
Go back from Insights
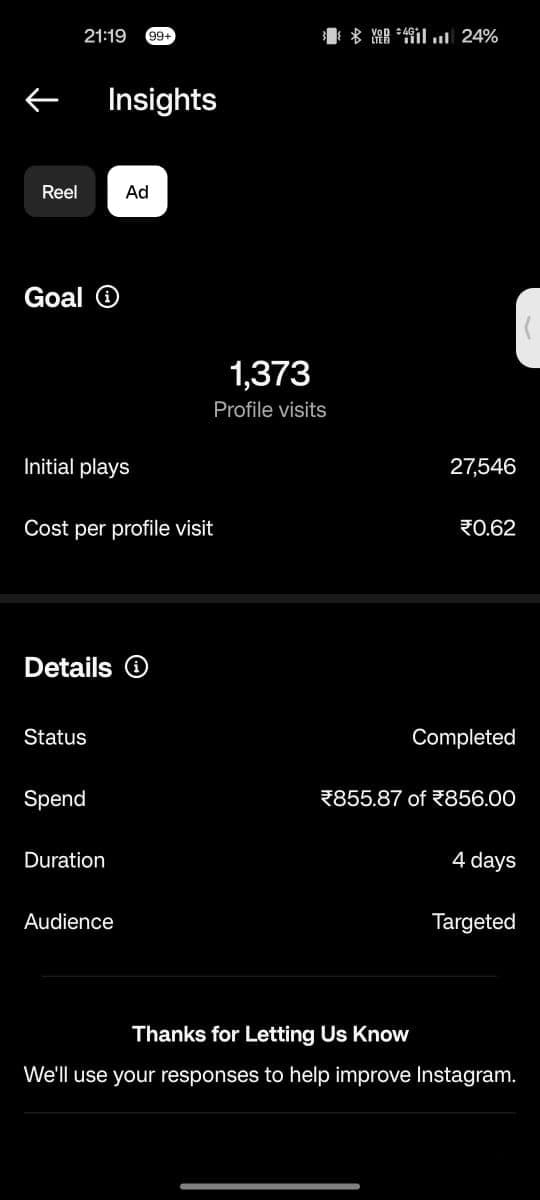(x=41, y=99)
